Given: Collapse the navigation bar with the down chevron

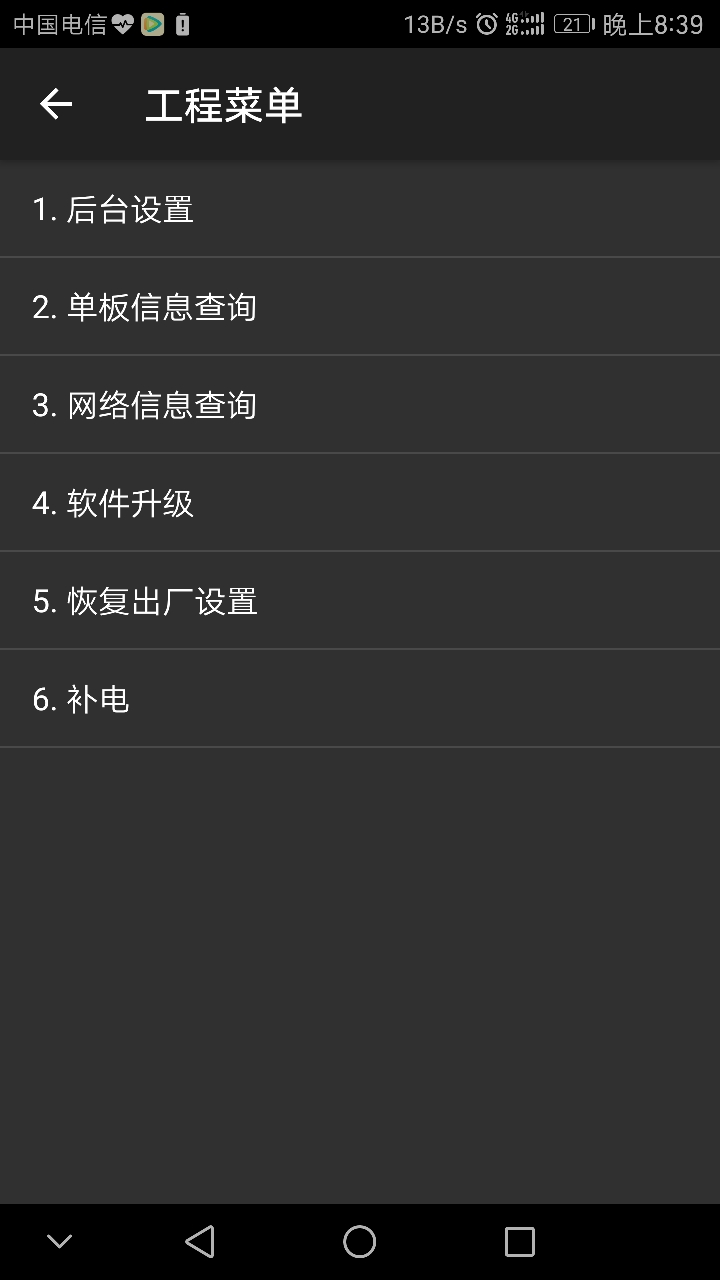Looking at the screenshot, I should [58, 1240].
